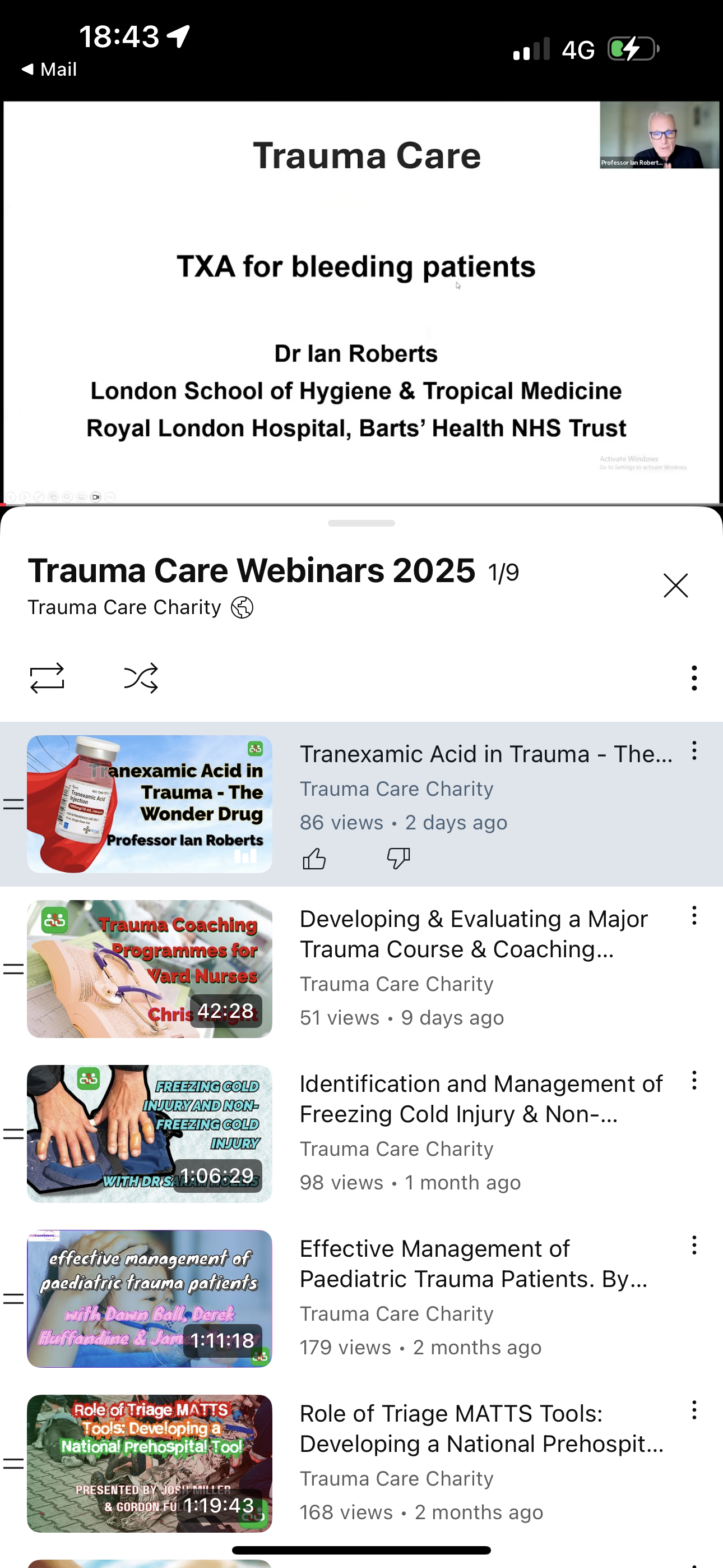Open options for Paediatric Trauma Patients video
The height and width of the screenshot is (1568, 723).
pos(694,1246)
